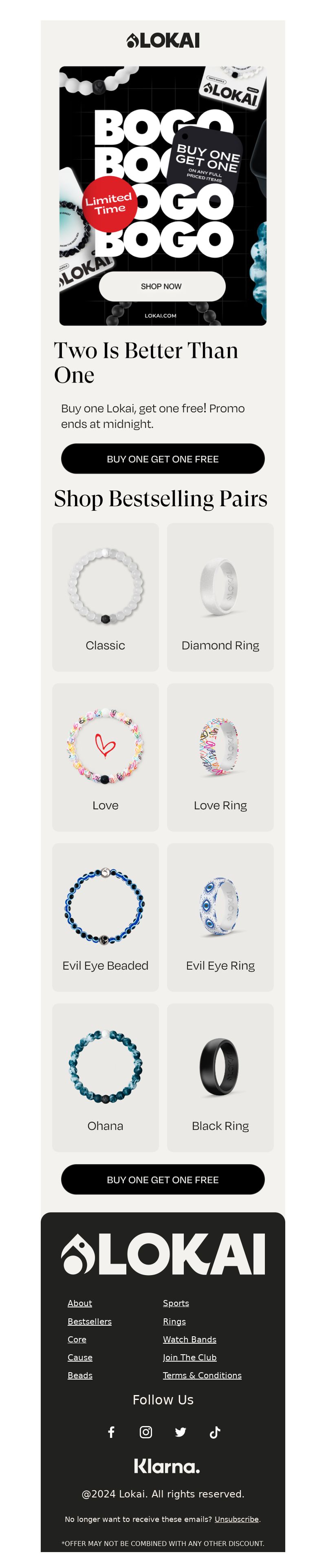326x1568 pixels.
Task: Select the Black Ring product card
Action: [220, 1077]
